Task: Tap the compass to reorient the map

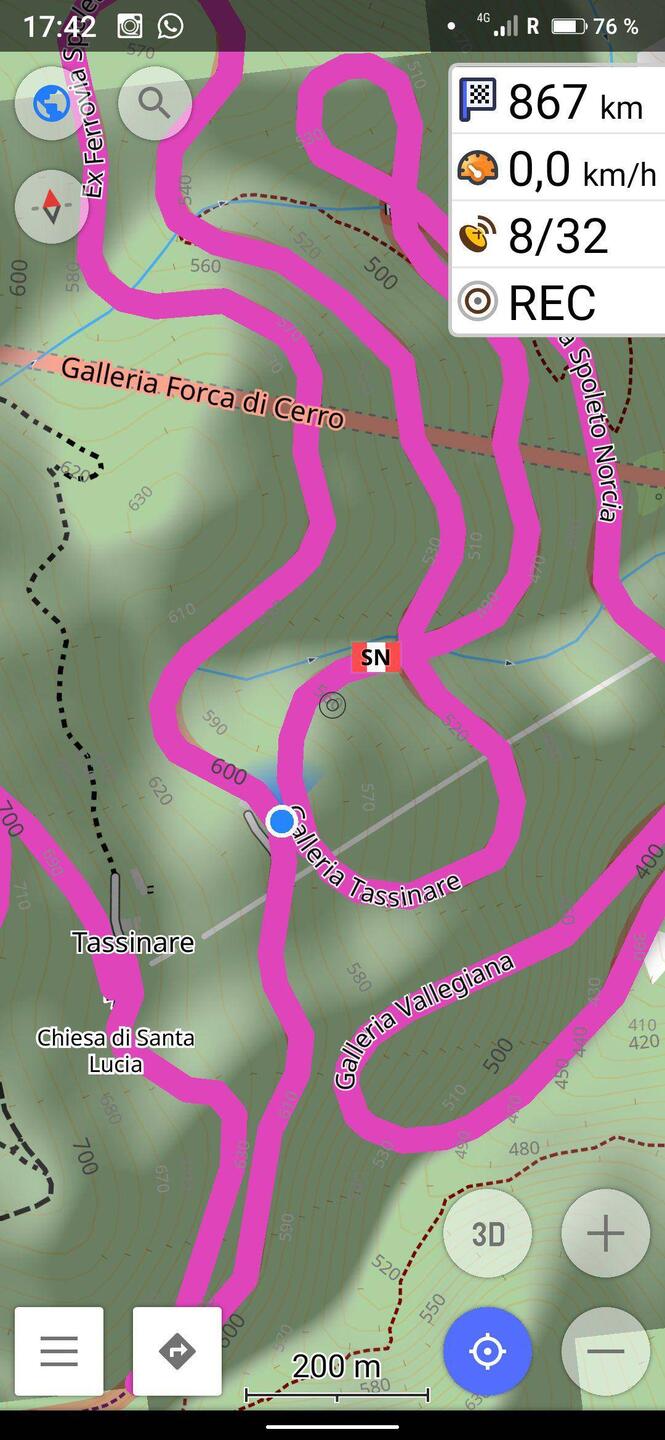Action: tap(51, 207)
